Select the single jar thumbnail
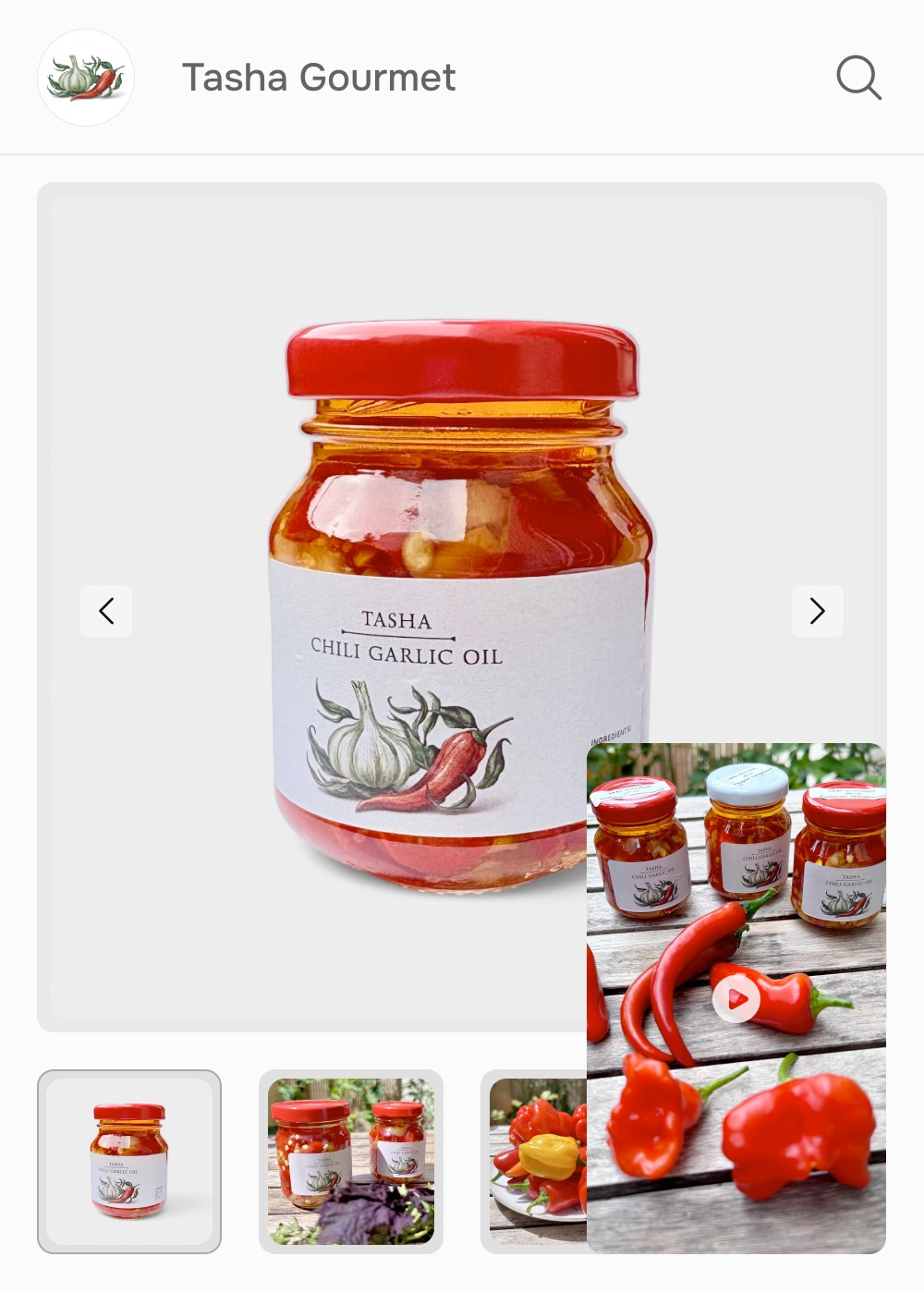This screenshot has height=1293, width=924. coord(129,1161)
